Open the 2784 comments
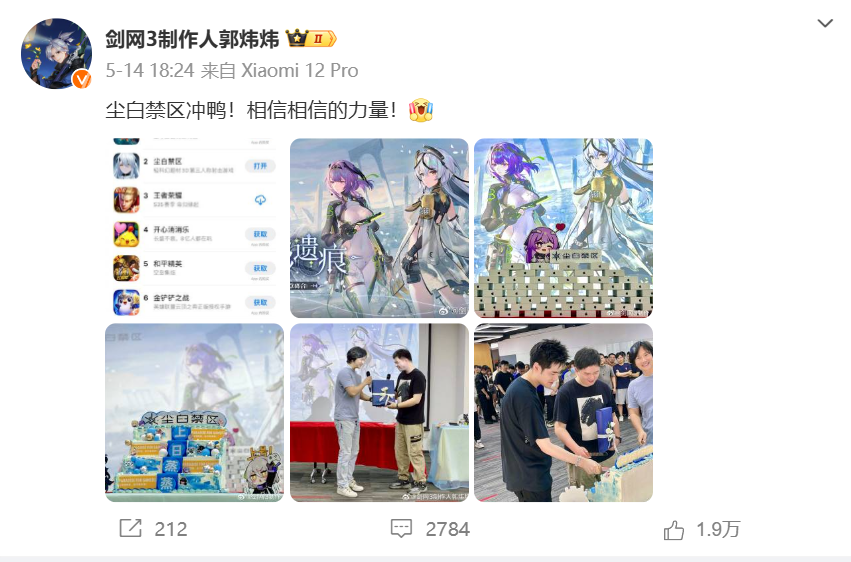 [430, 529]
